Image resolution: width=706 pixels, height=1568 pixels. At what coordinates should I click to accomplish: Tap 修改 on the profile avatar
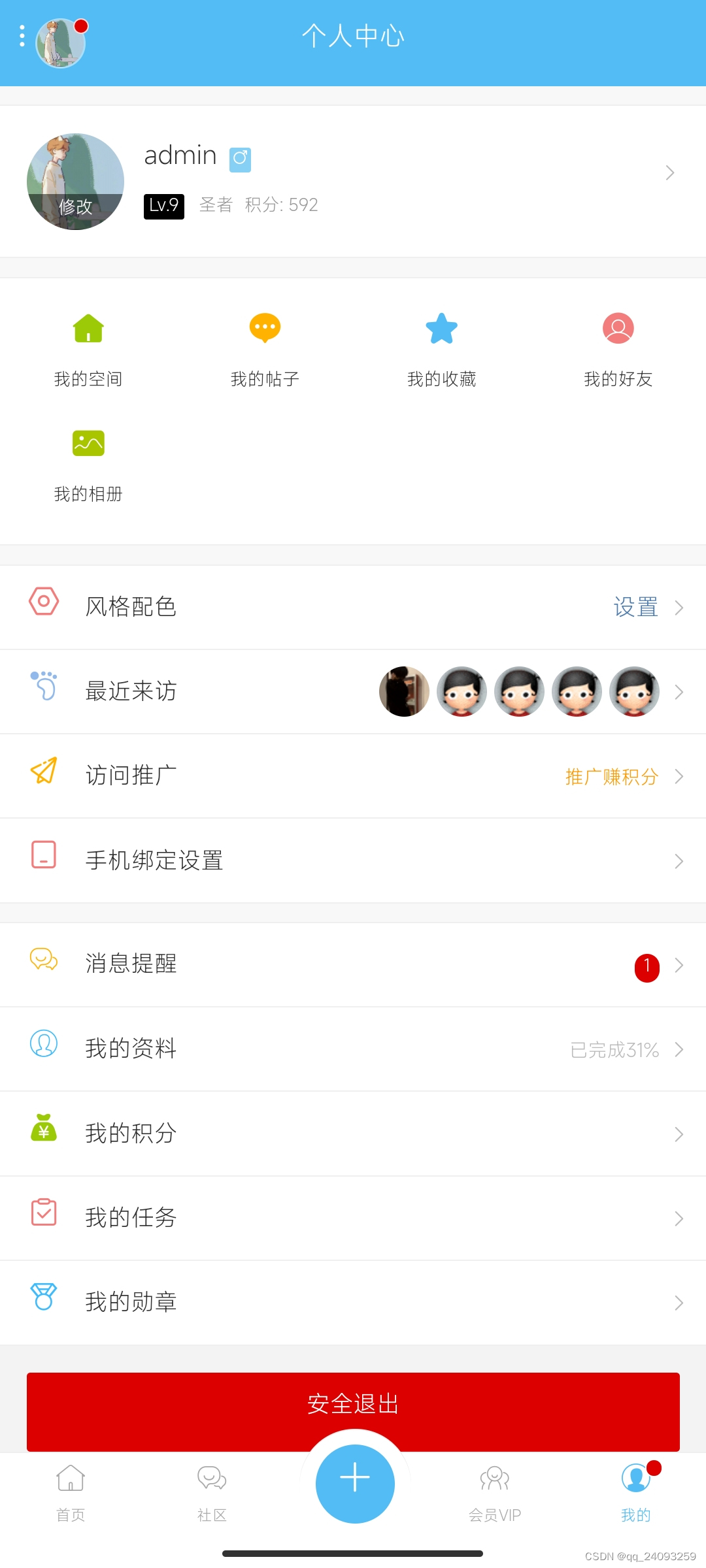click(76, 208)
